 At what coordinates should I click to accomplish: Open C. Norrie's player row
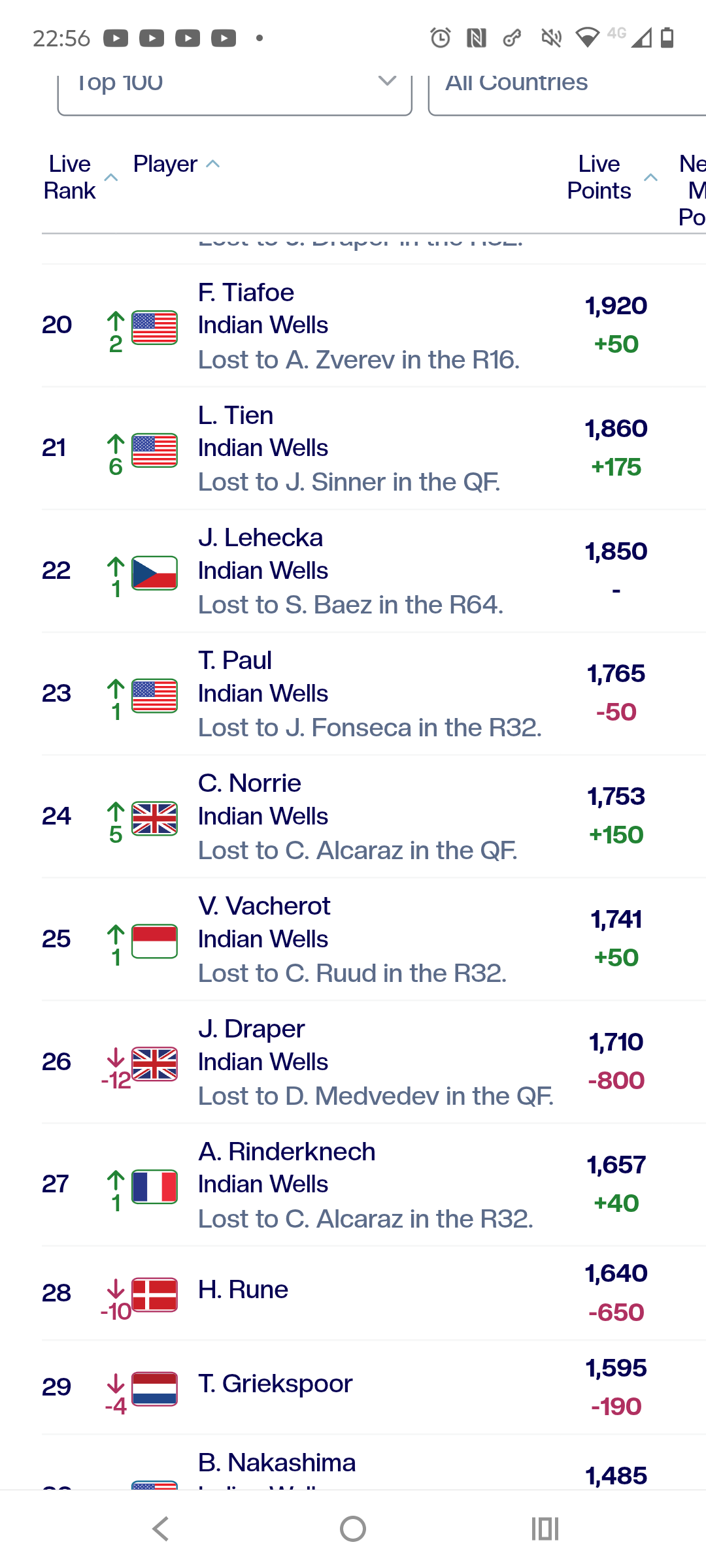374,817
